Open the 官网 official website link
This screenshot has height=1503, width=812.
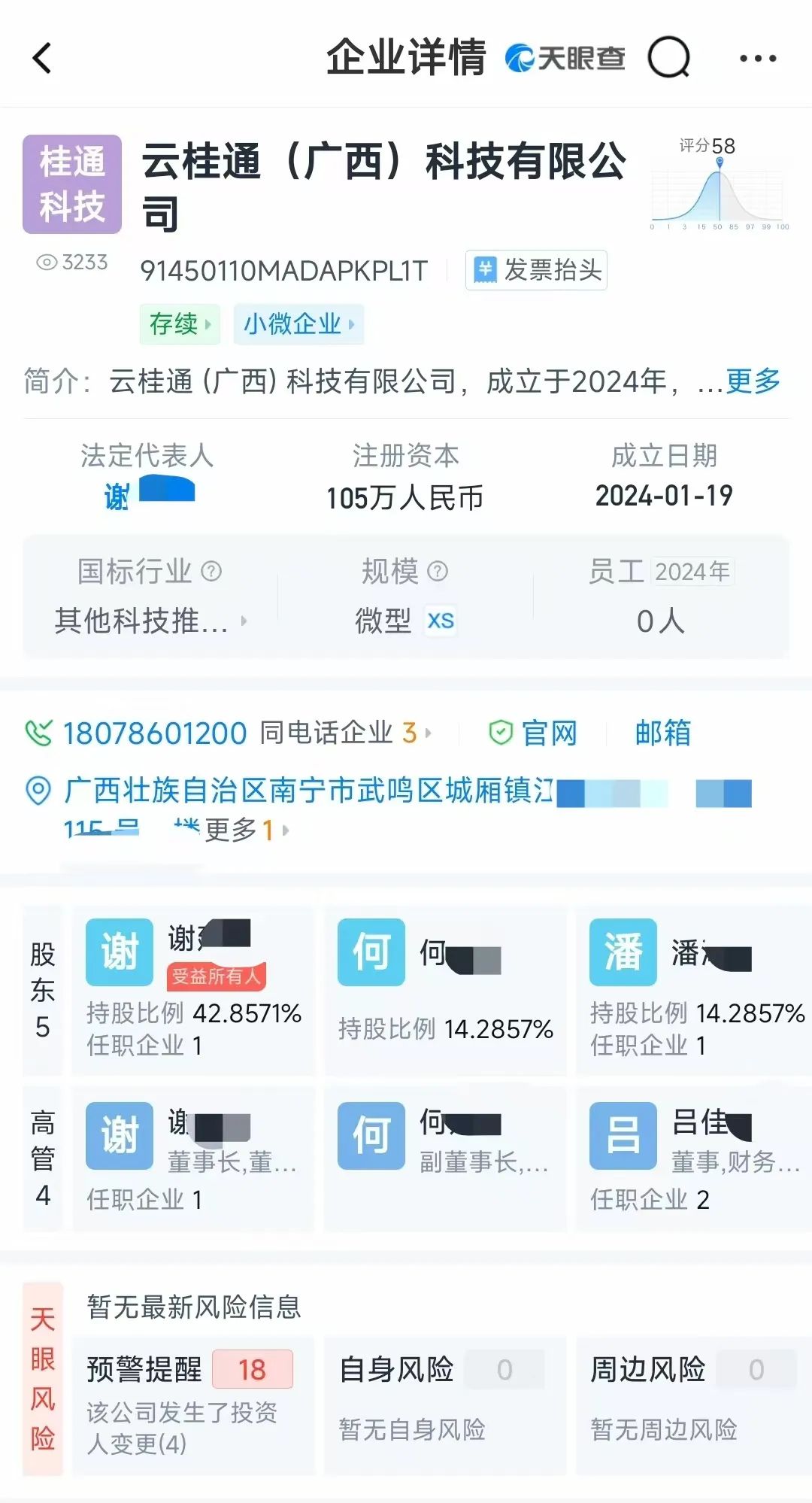coord(535,733)
